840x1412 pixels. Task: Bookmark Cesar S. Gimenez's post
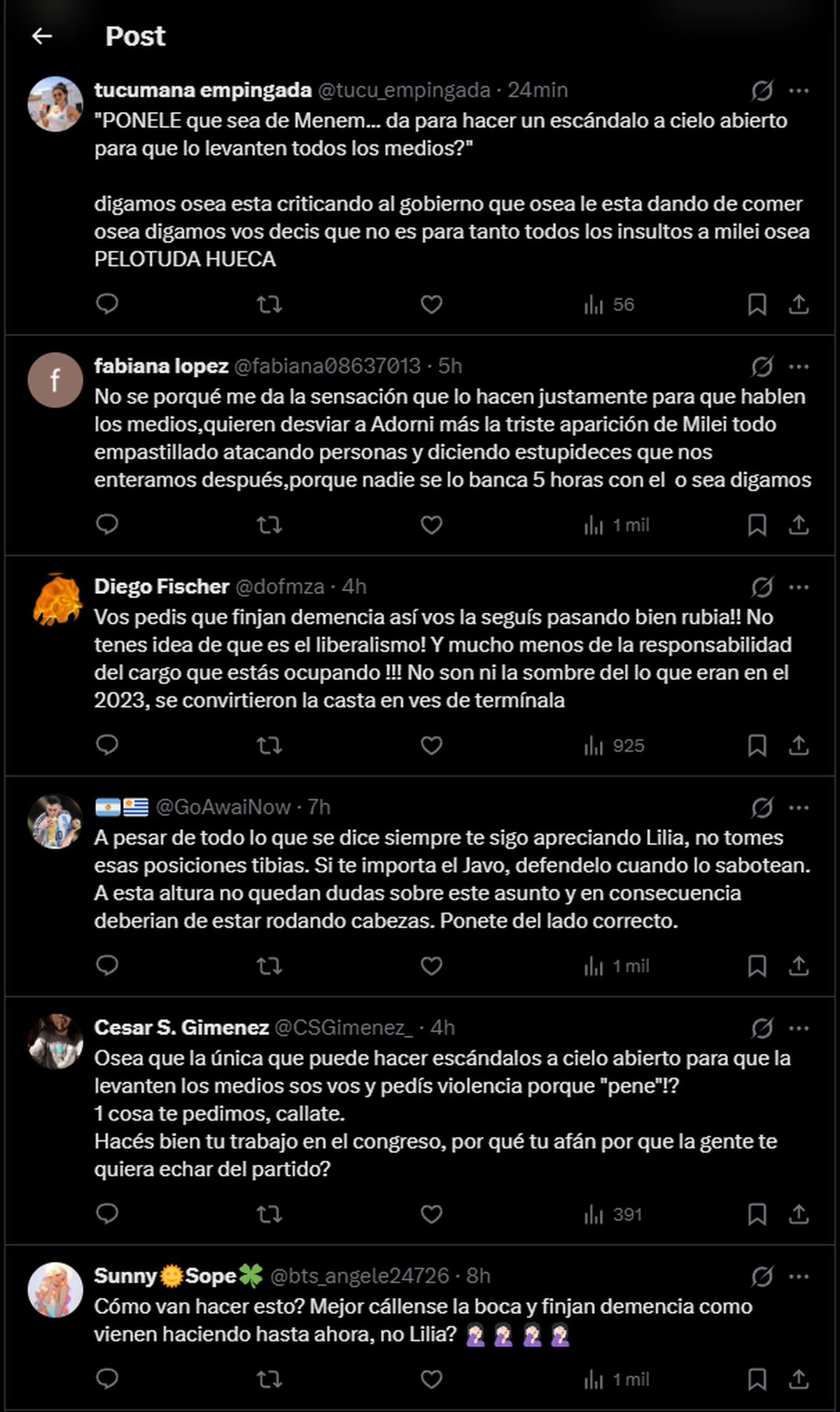[x=757, y=1214]
